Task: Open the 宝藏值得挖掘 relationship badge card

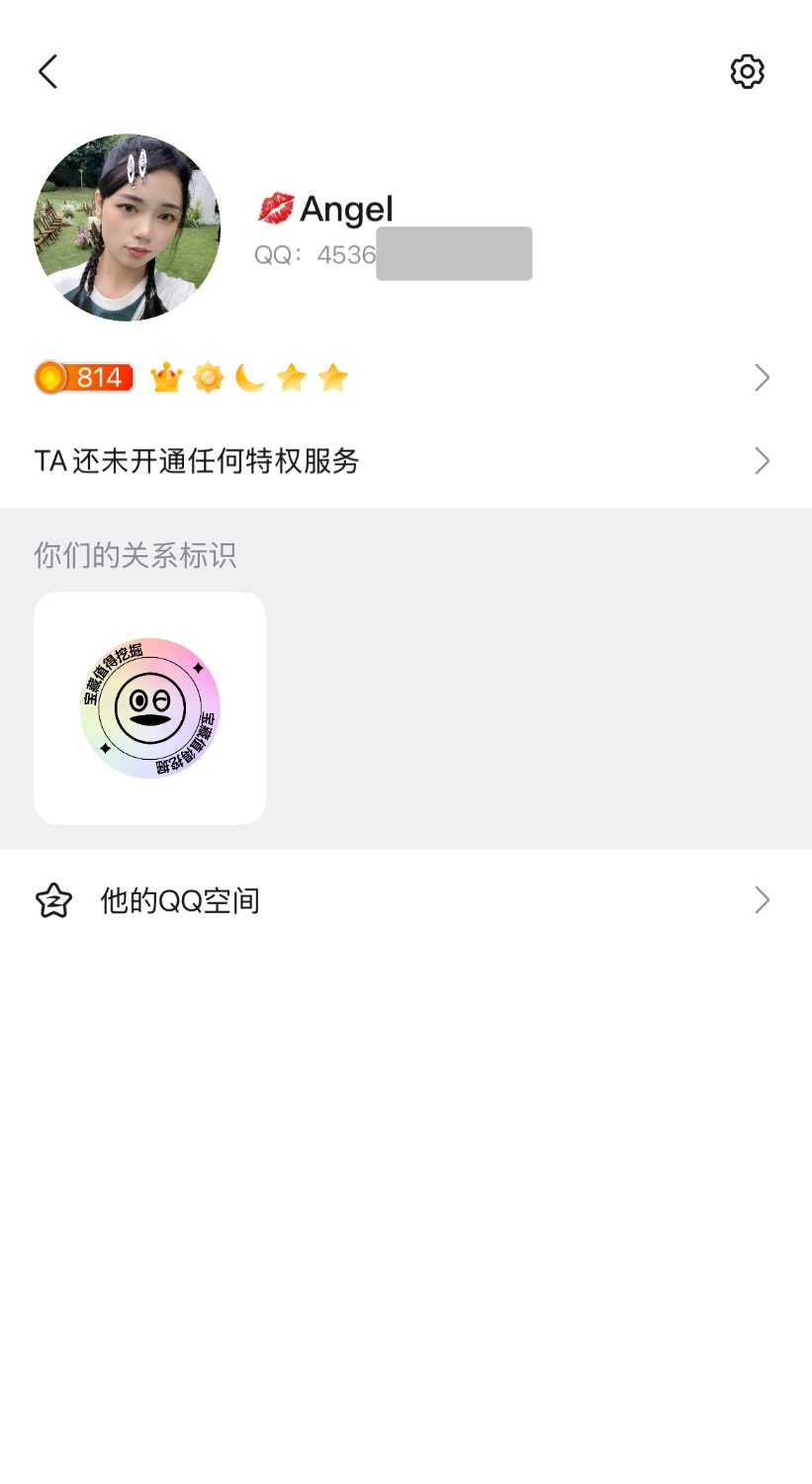Action: (x=150, y=708)
